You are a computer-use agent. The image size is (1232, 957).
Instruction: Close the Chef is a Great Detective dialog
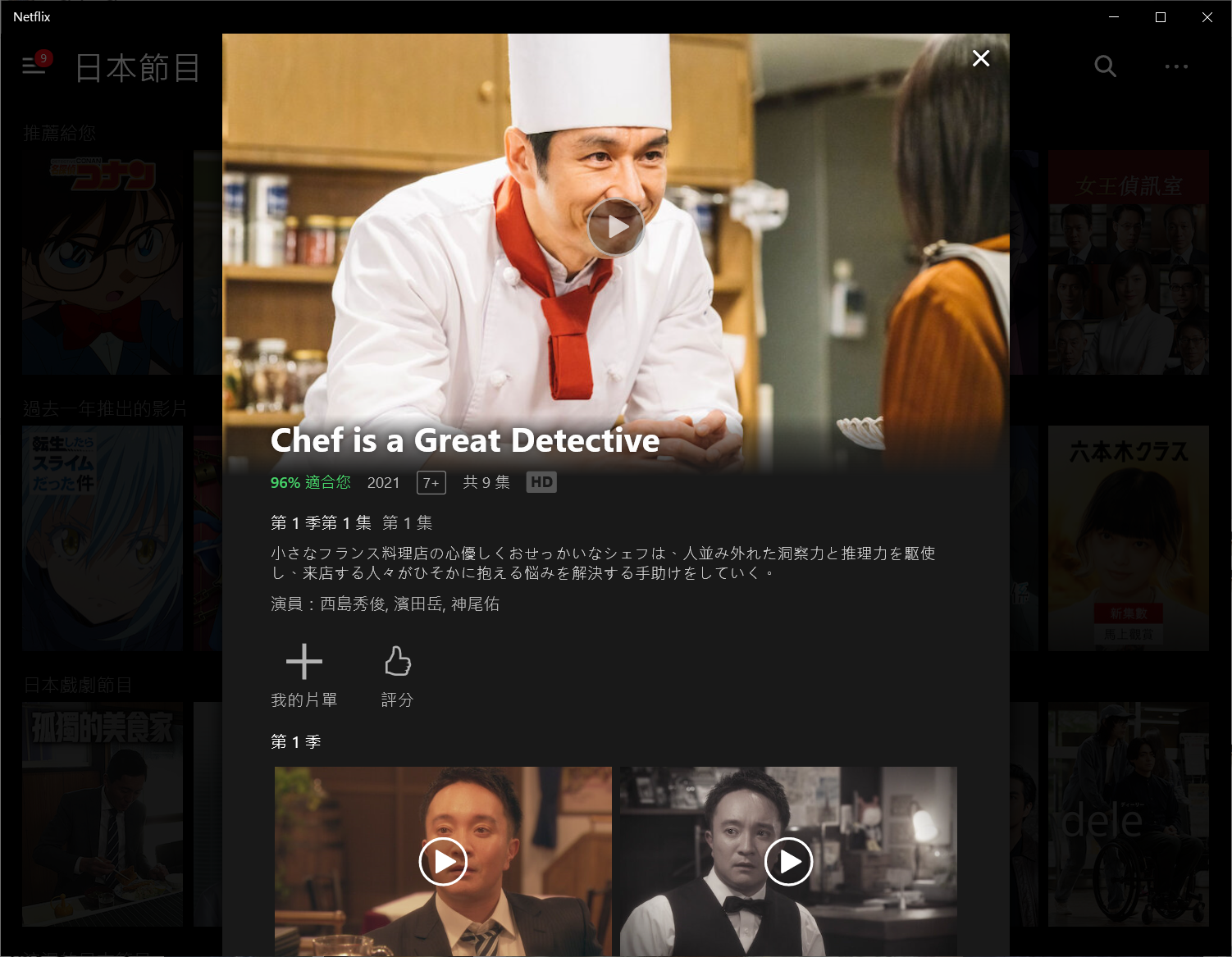click(x=980, y=58)
